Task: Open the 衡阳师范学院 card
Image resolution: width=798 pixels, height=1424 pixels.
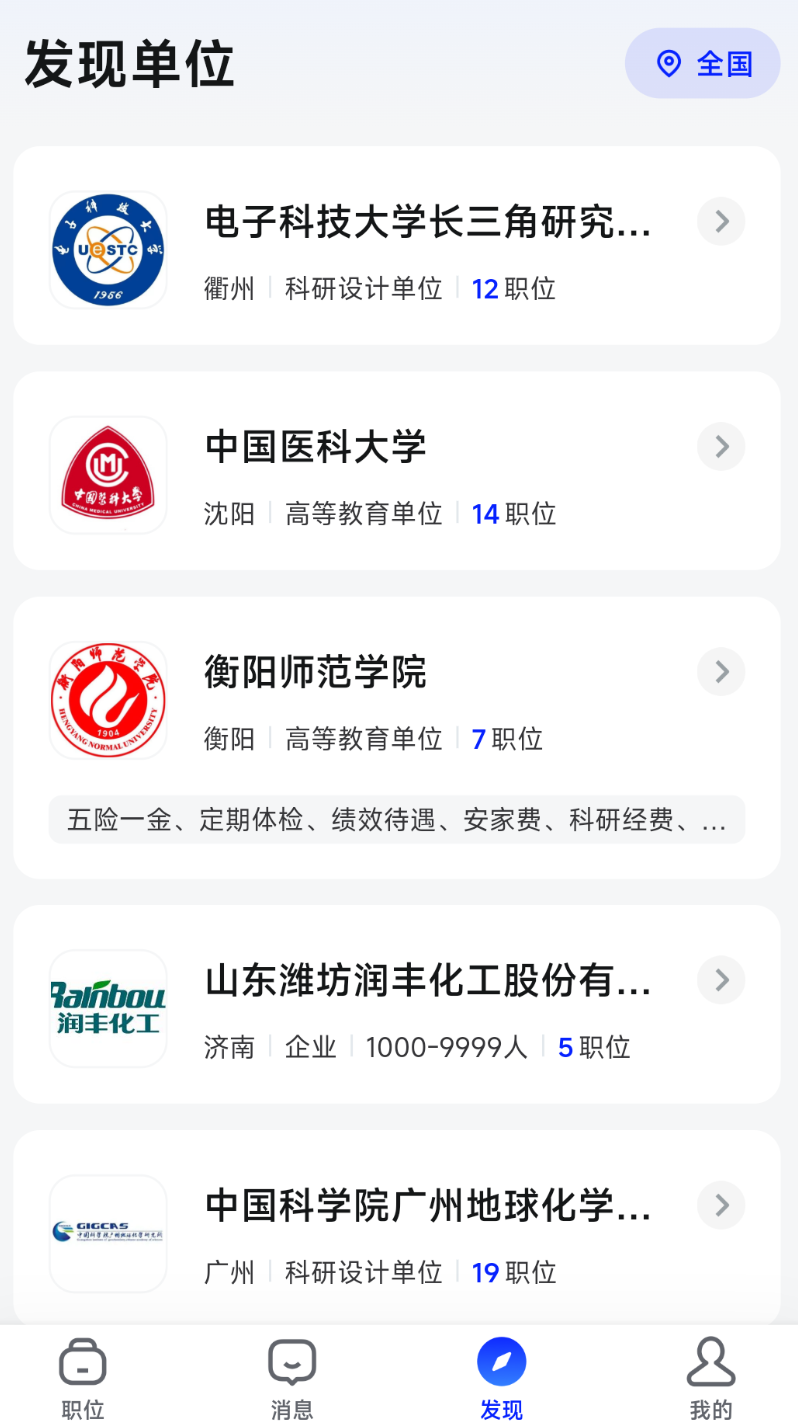Action: click(x=397, y=700)
